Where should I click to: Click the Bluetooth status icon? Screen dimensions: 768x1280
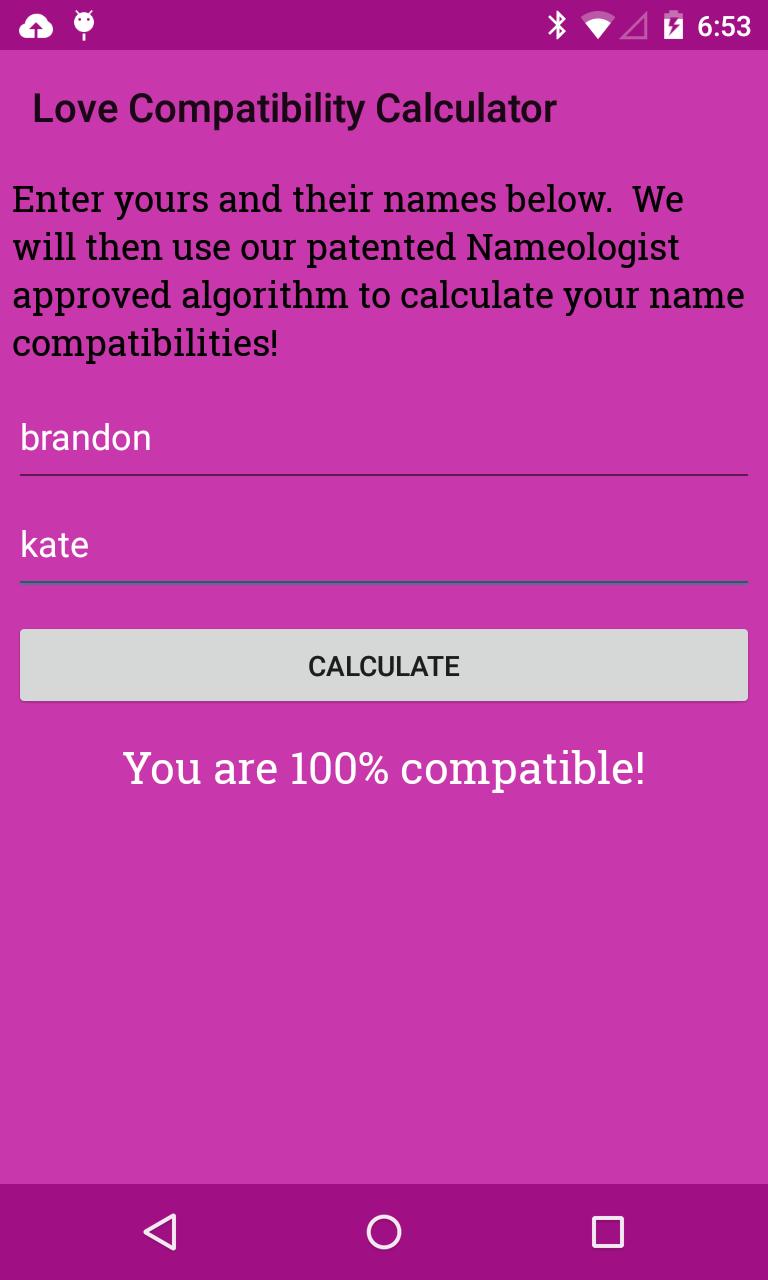point(558,26)
